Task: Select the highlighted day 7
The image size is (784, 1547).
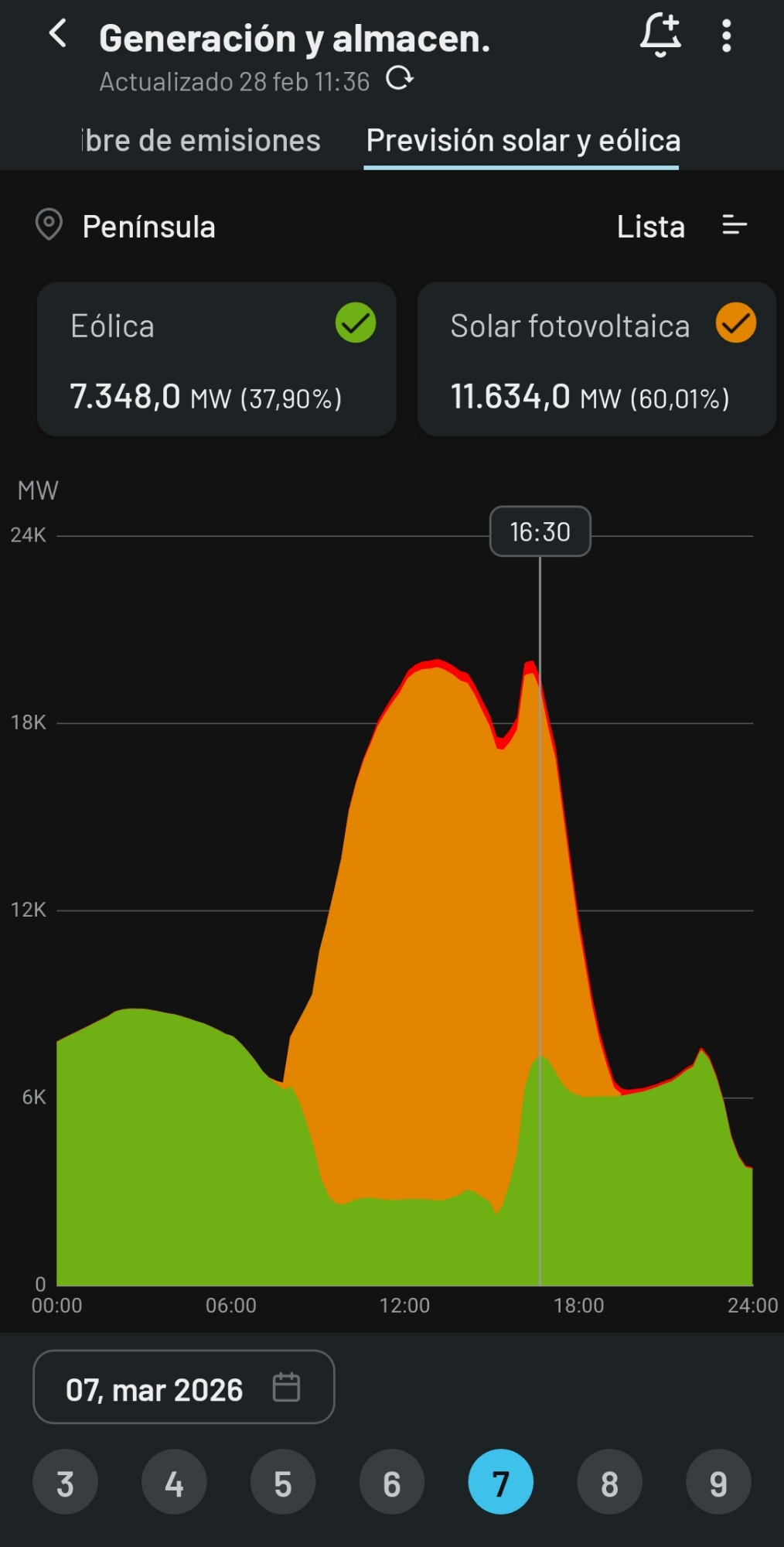Action: [x=501, y=1483]
